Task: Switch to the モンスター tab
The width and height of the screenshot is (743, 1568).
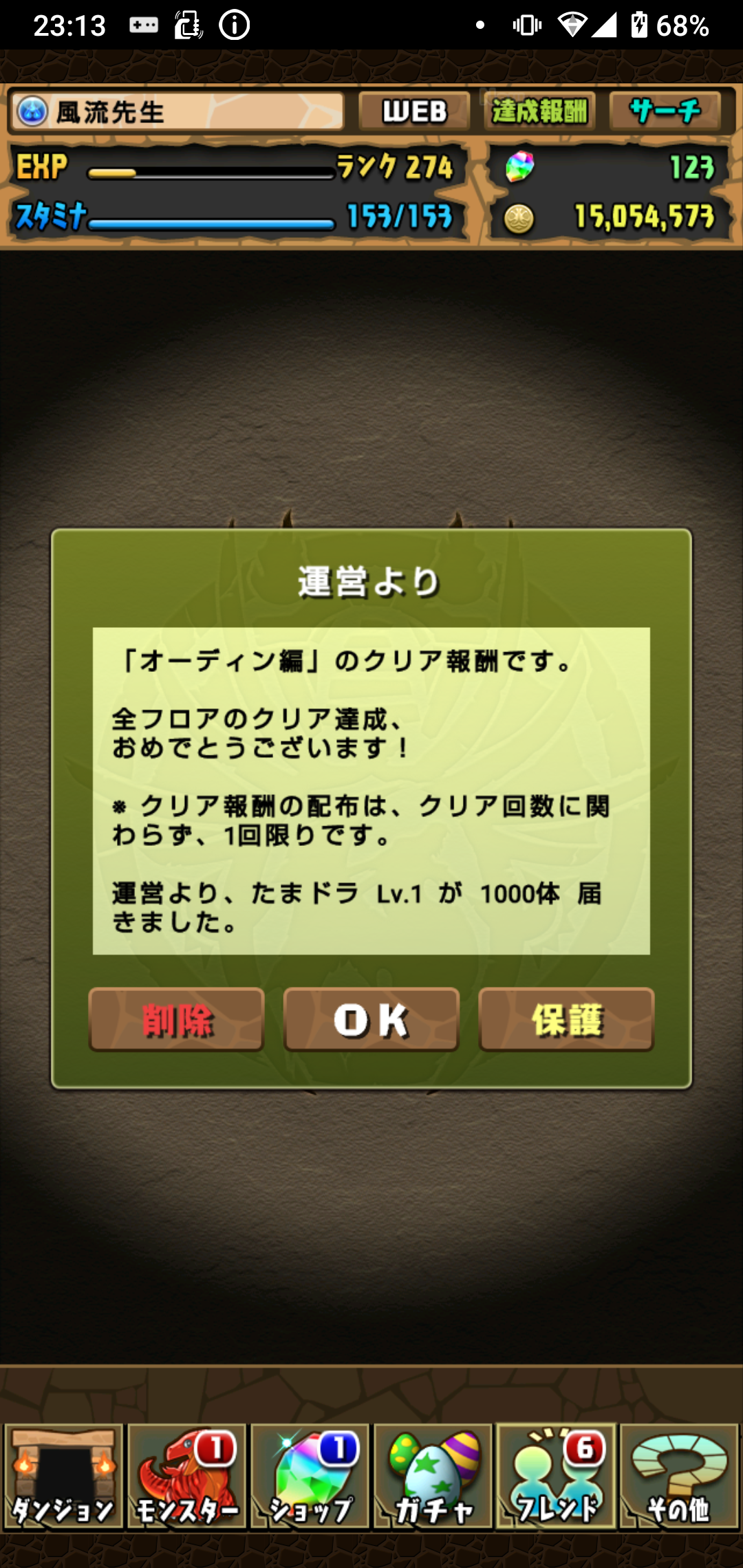Action: click(186, 1477)
